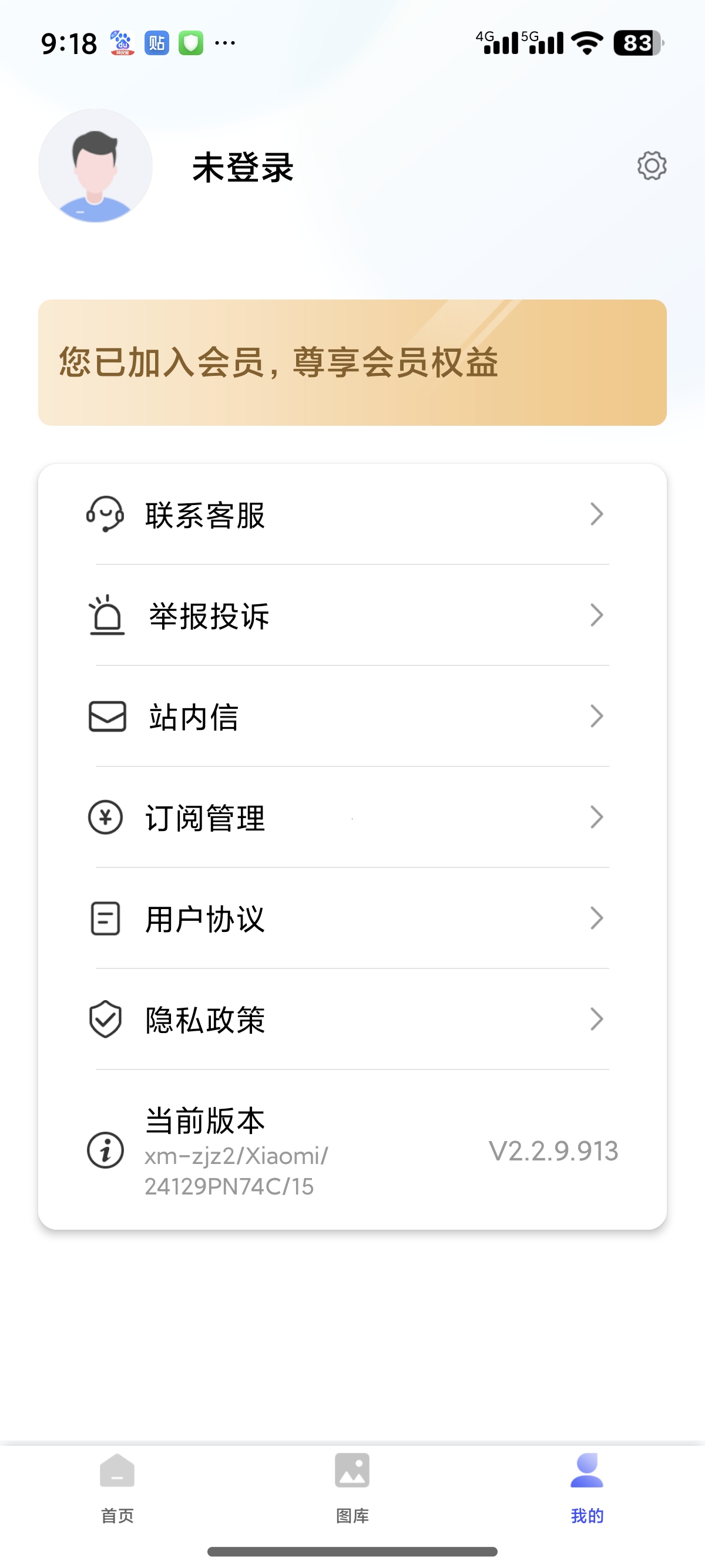The image size is (705, 1568).
Task: Select the 我的 tab
Action: tap(587, 1486)
